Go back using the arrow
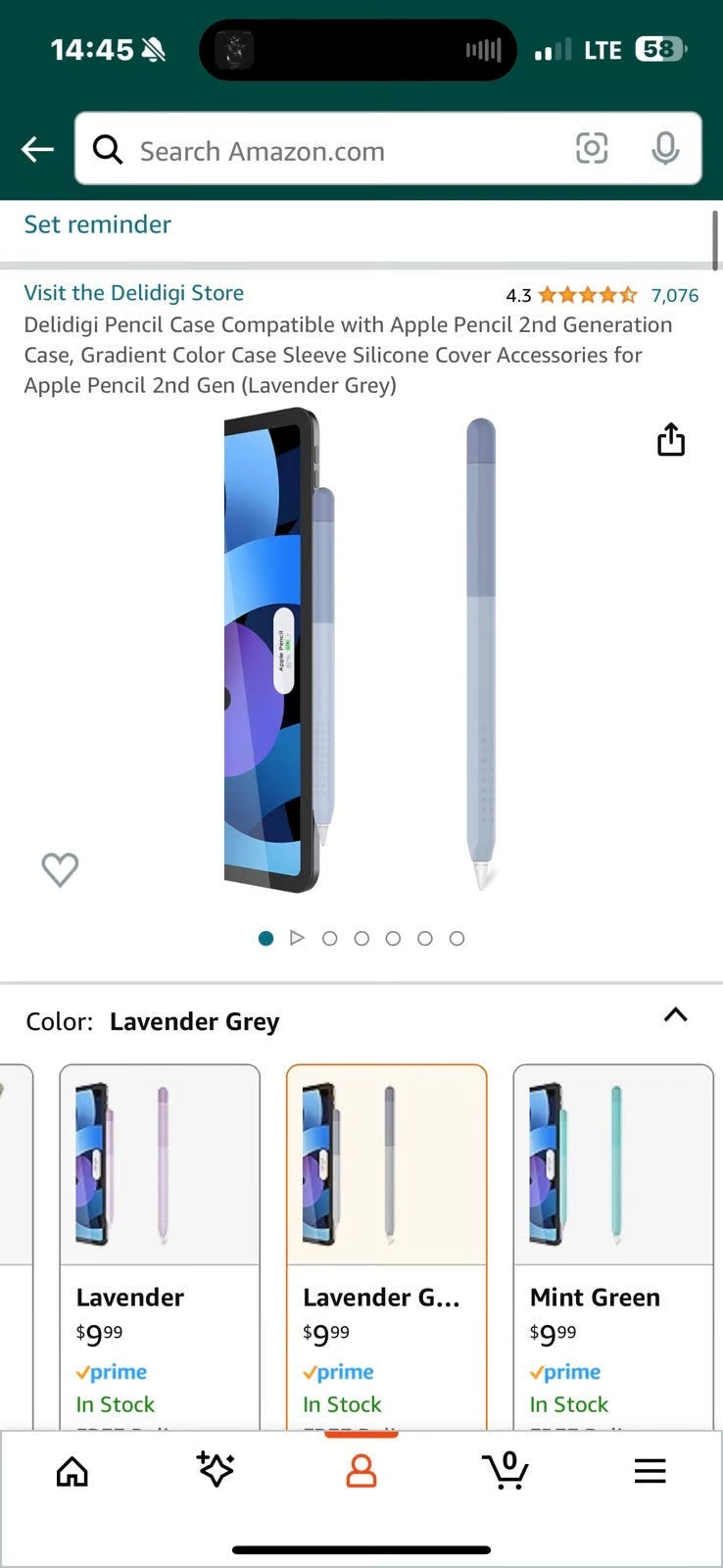 (37, 149)
